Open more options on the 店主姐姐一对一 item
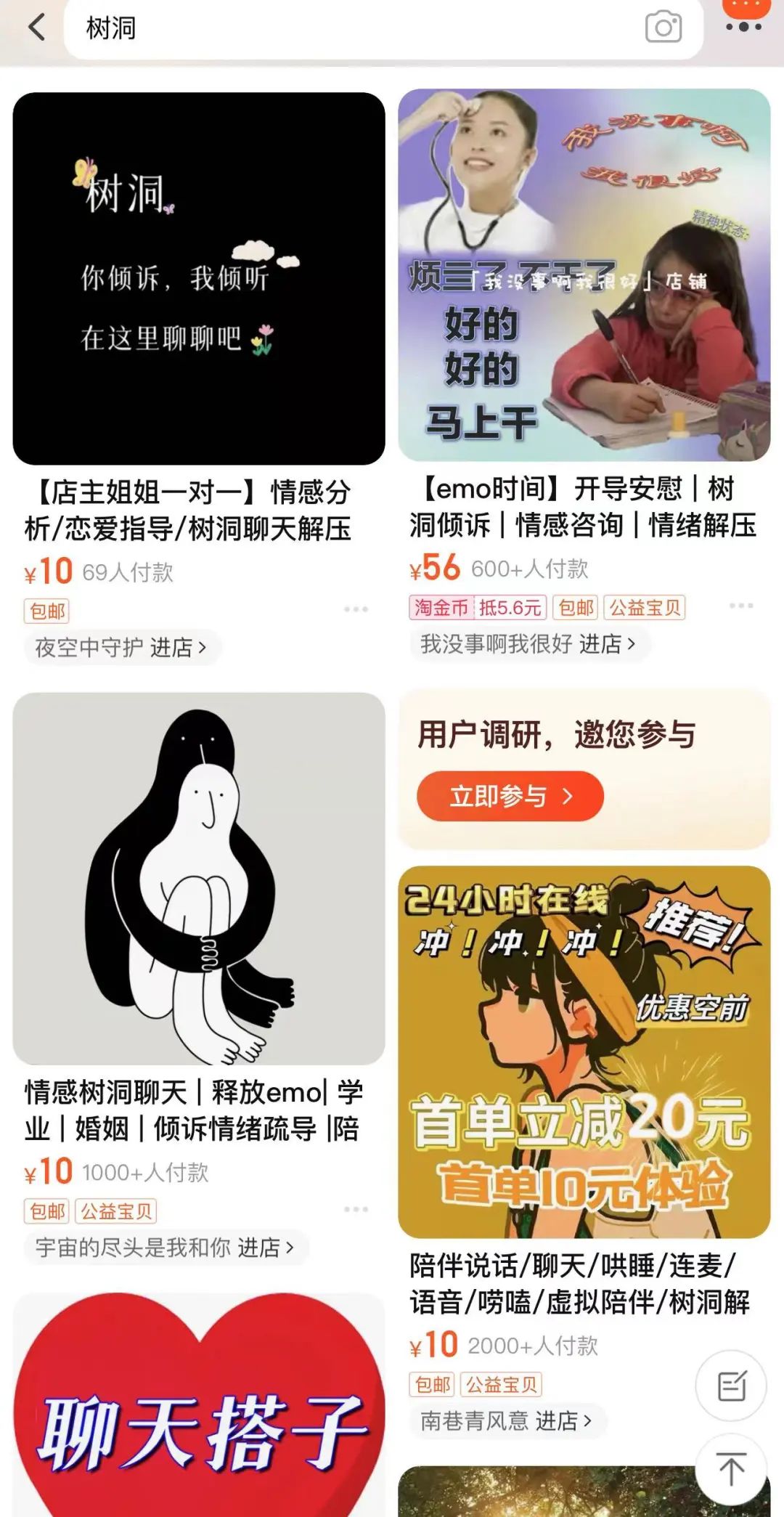This screenshot has width=784, height=1517. (356, 609)
